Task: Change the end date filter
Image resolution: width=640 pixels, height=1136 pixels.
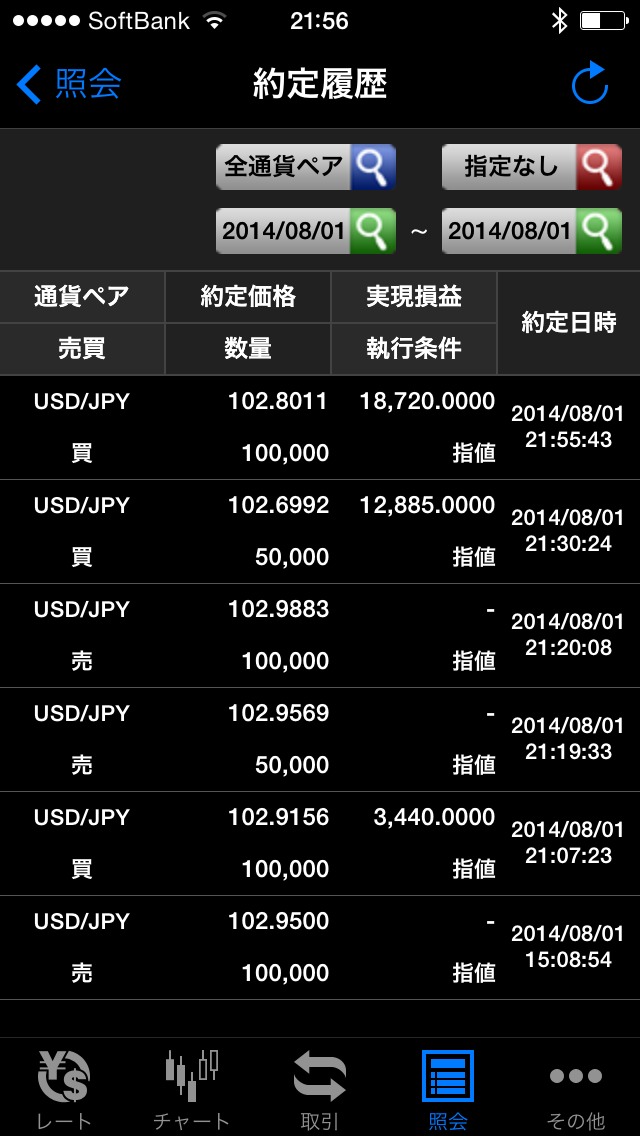Action: point(531,231)
